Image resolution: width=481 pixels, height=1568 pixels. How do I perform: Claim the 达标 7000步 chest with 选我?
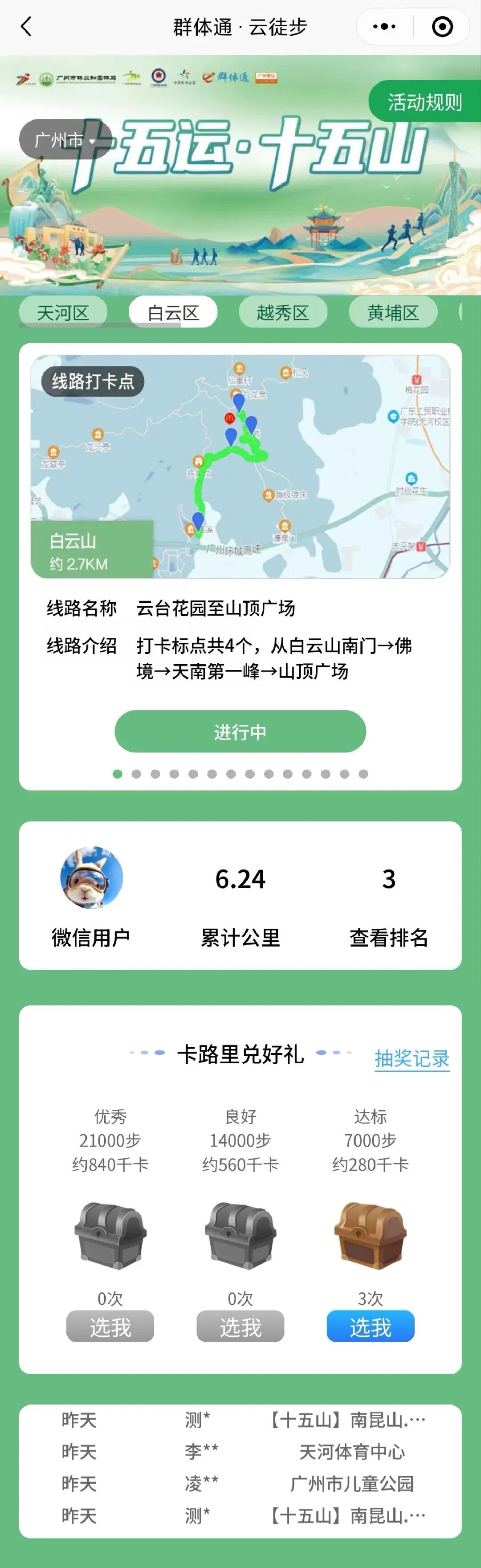pyautogui.click(x=370, y=1327)
